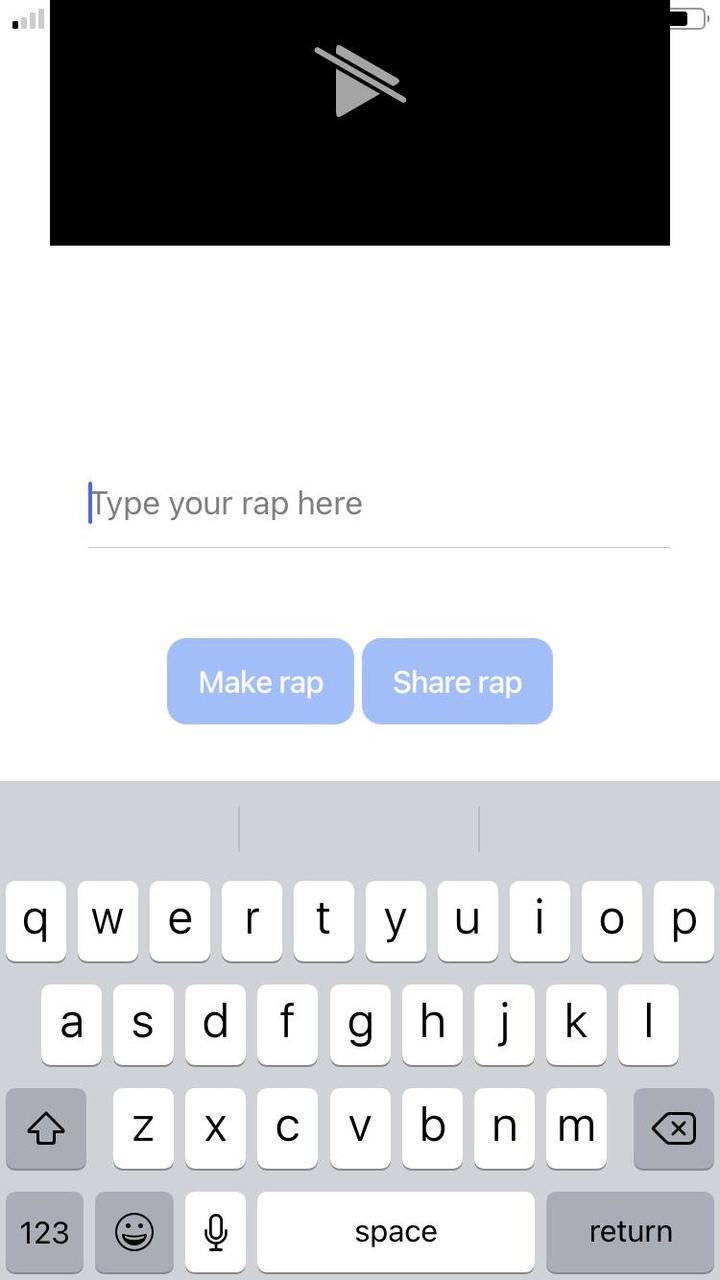The width and height of the screenshot is (720, 1280).
Task: Hit the backspace key on the keyboard
Action: 674,1129
